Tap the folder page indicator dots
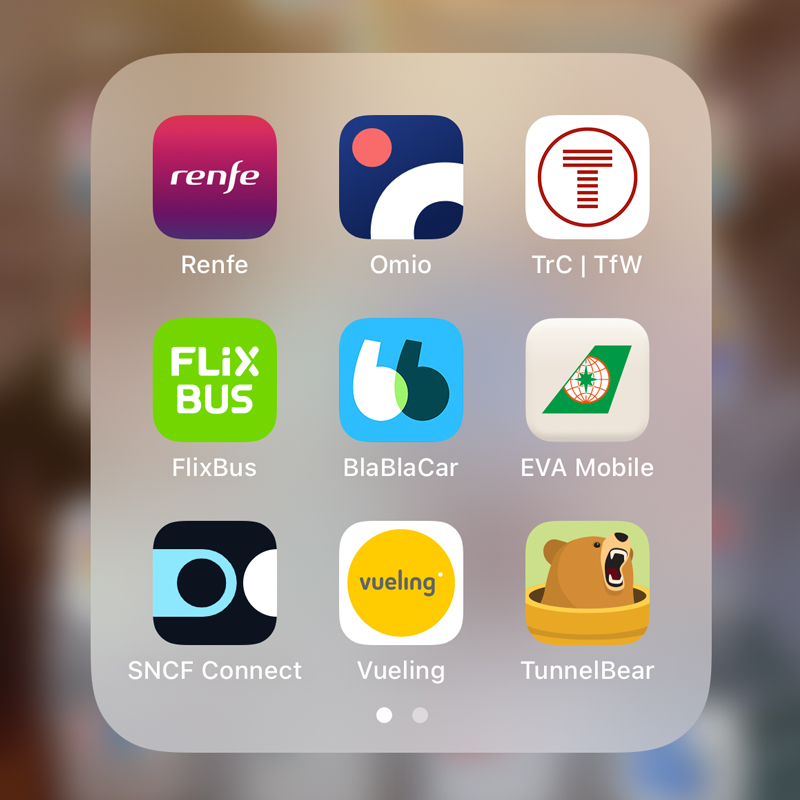 402,715
